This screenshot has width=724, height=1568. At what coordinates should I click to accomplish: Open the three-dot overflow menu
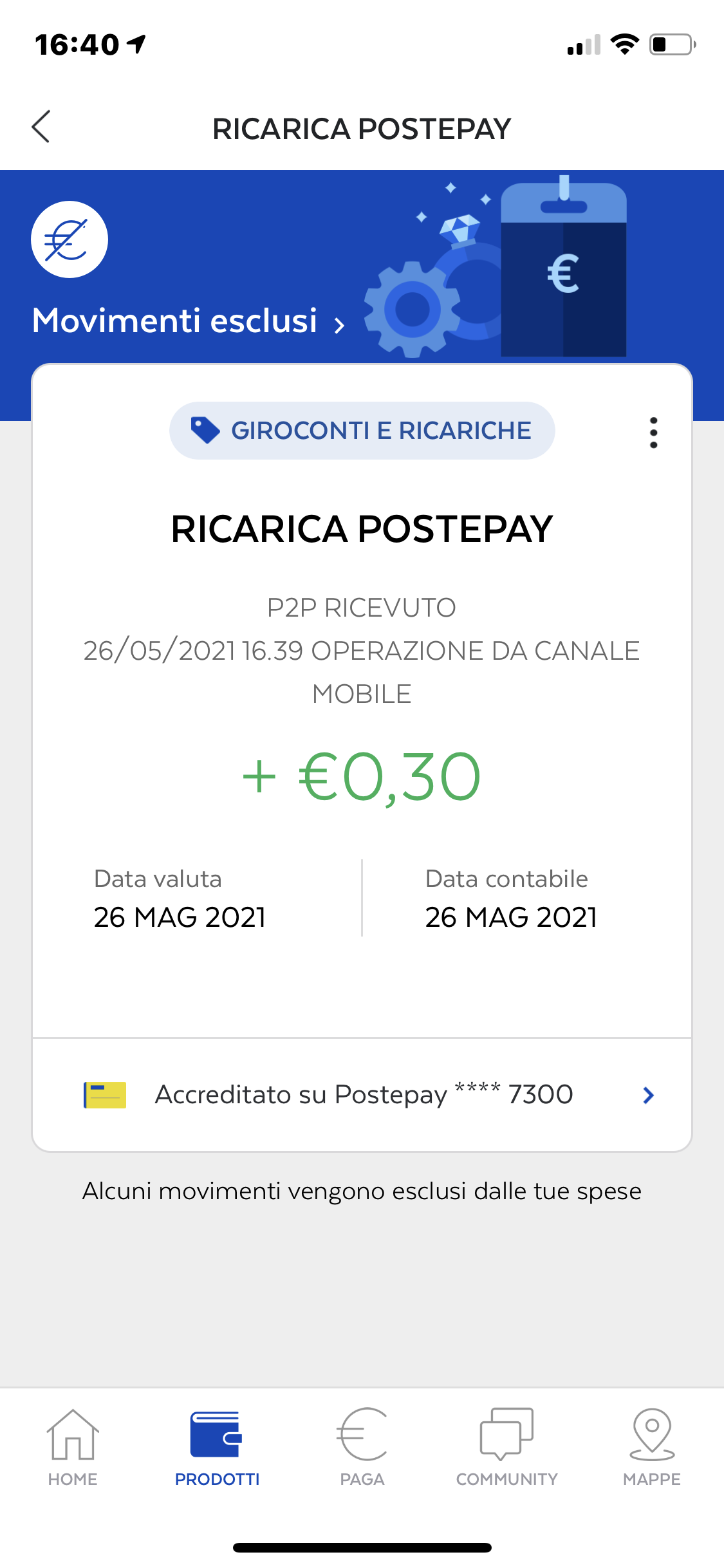(x=653, y=433)
